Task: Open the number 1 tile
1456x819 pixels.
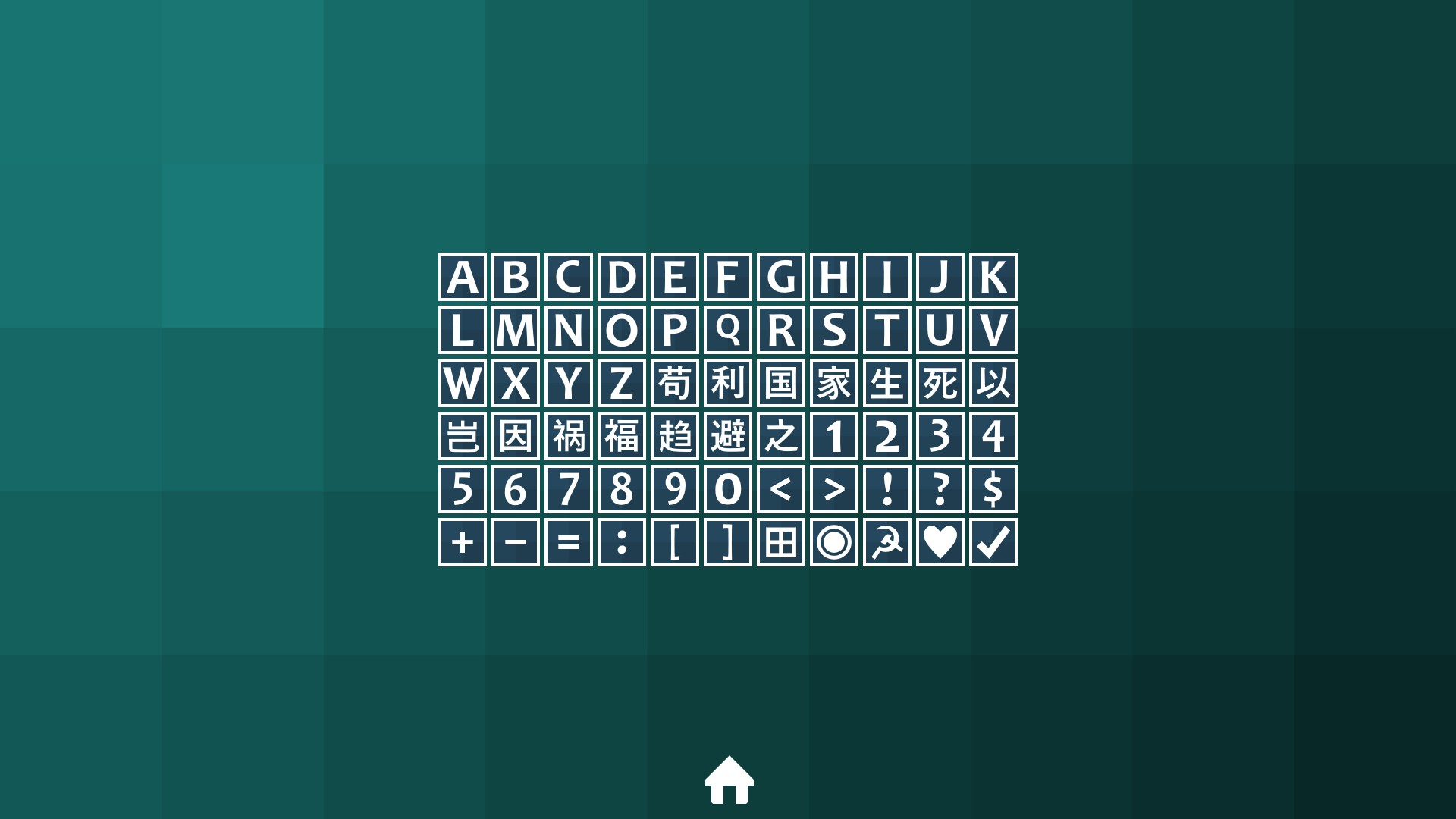Action: (x=834, y=436)
